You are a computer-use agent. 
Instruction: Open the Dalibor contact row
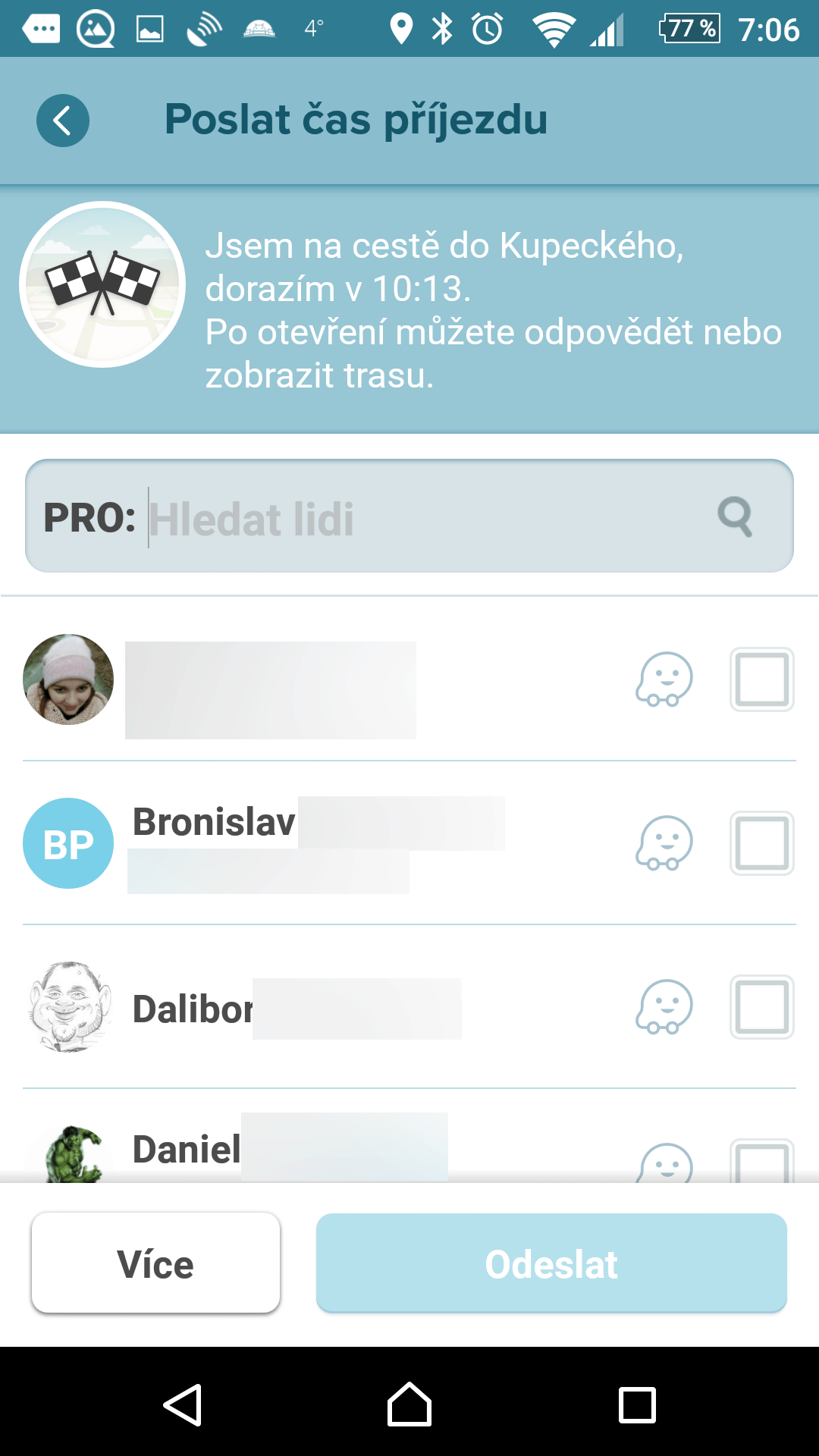coord(409,1007)
